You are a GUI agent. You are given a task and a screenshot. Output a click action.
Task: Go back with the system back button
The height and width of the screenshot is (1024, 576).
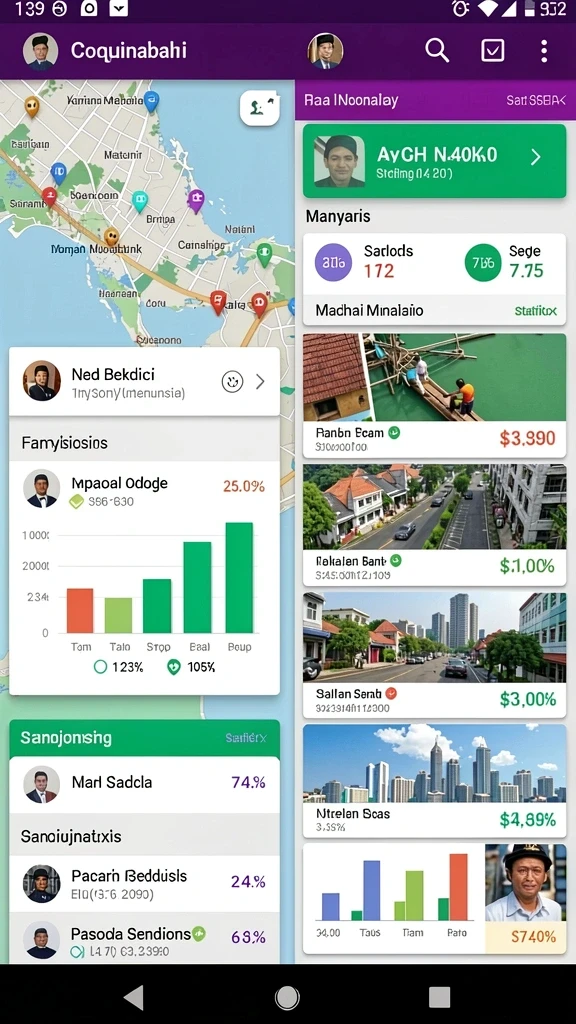click(x=133, y=997)
